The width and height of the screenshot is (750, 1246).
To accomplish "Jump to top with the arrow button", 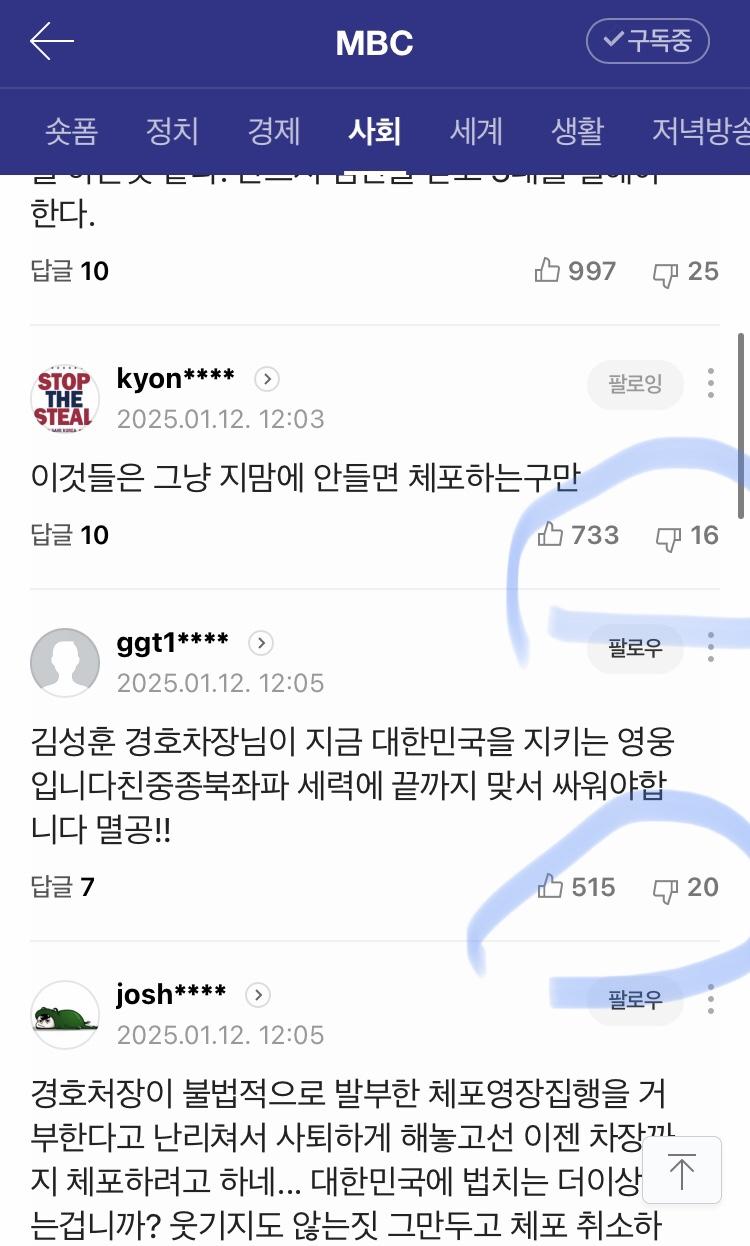I will point(681,1171).
